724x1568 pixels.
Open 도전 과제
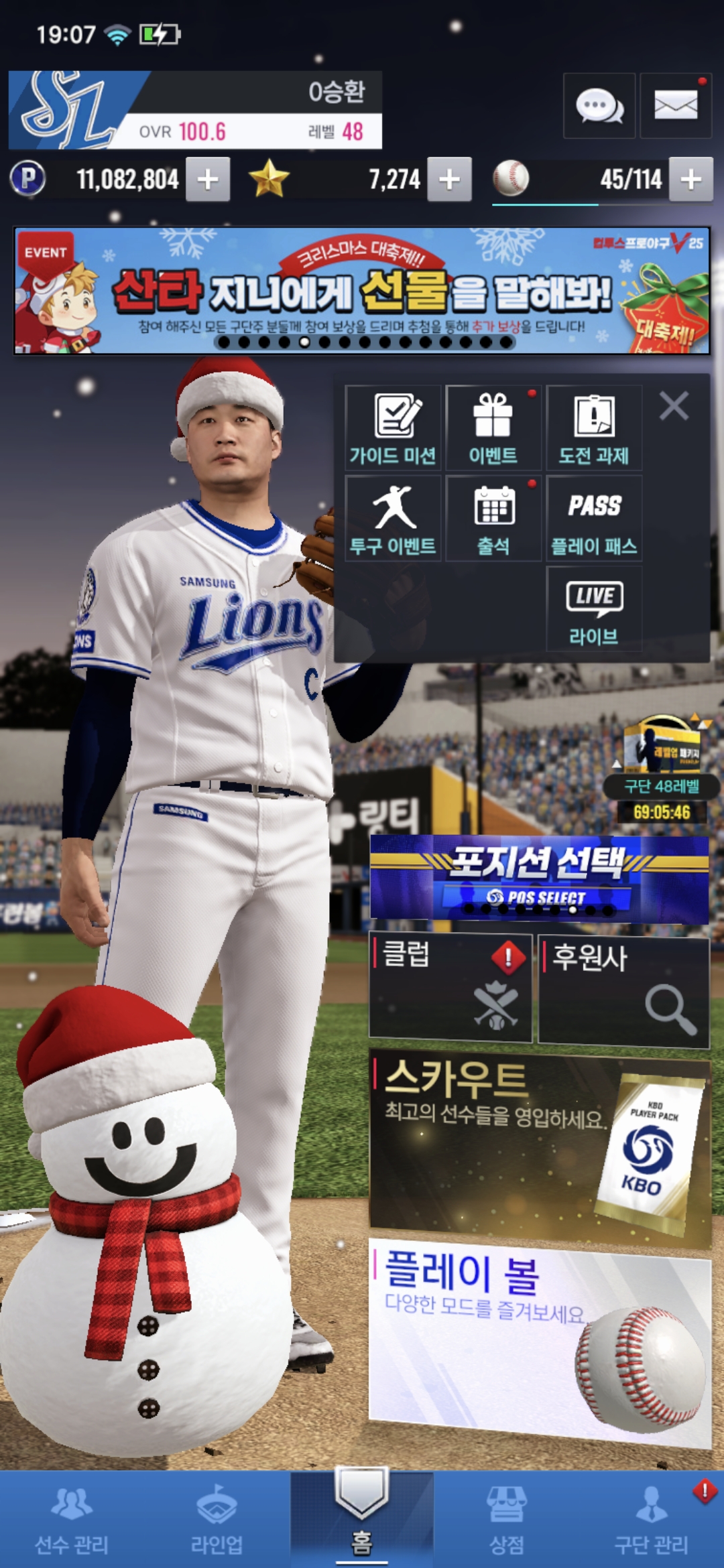(x=594, y=428)
